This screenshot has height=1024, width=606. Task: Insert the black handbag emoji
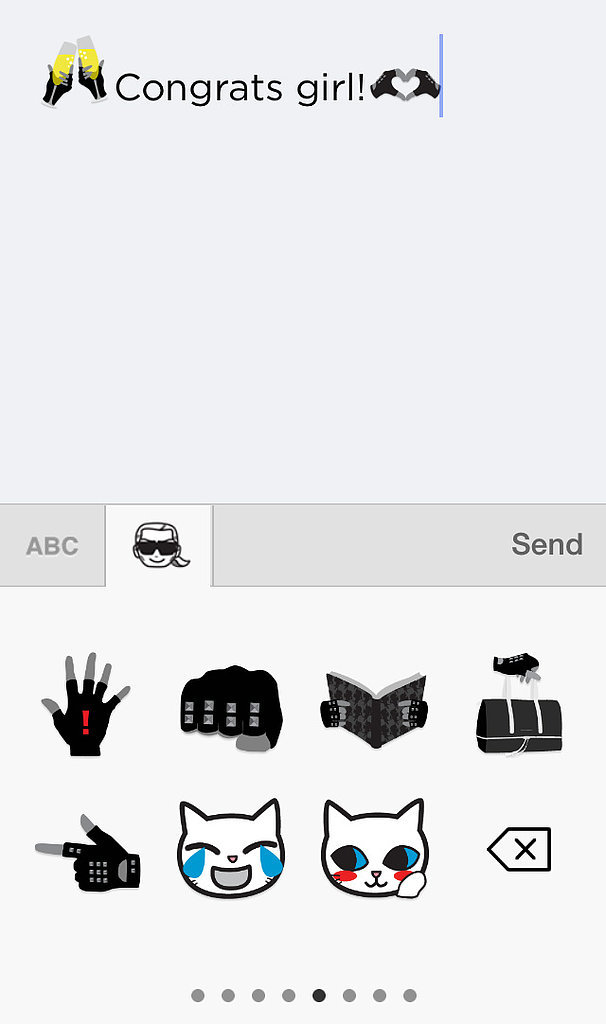point(519,706)
